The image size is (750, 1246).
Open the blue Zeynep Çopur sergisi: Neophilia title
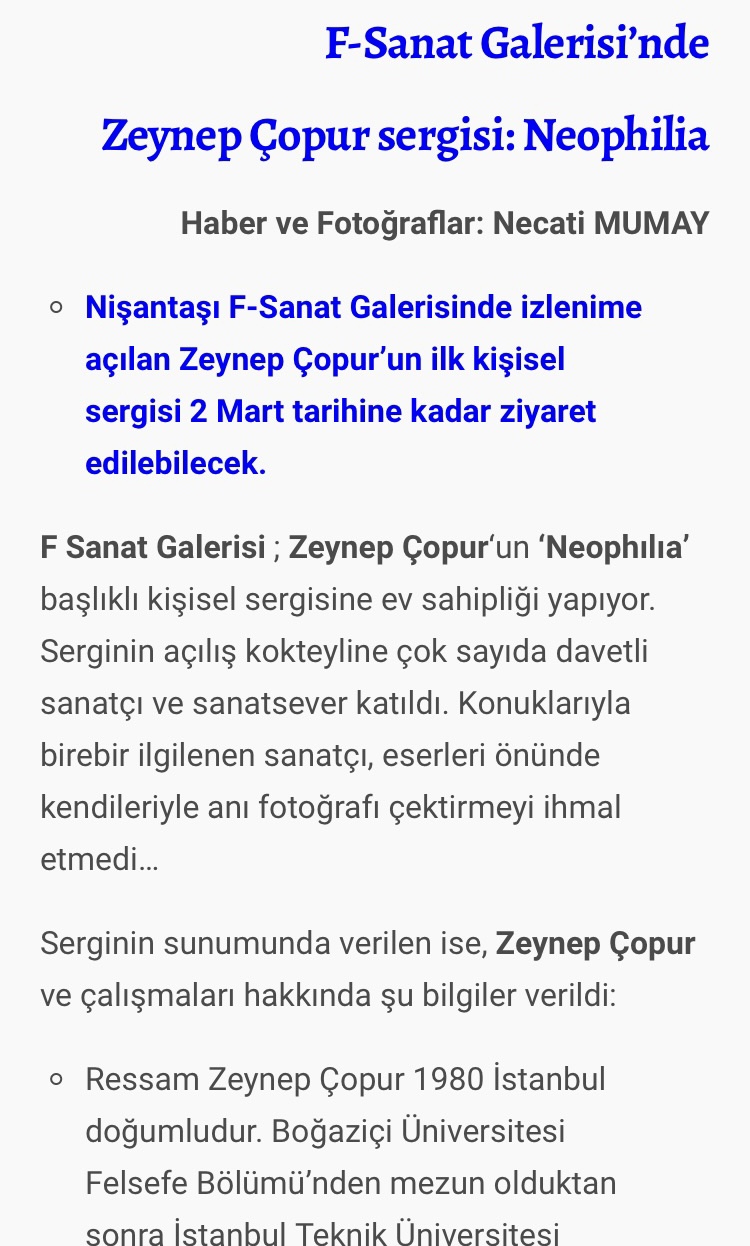tap(405, 135)
